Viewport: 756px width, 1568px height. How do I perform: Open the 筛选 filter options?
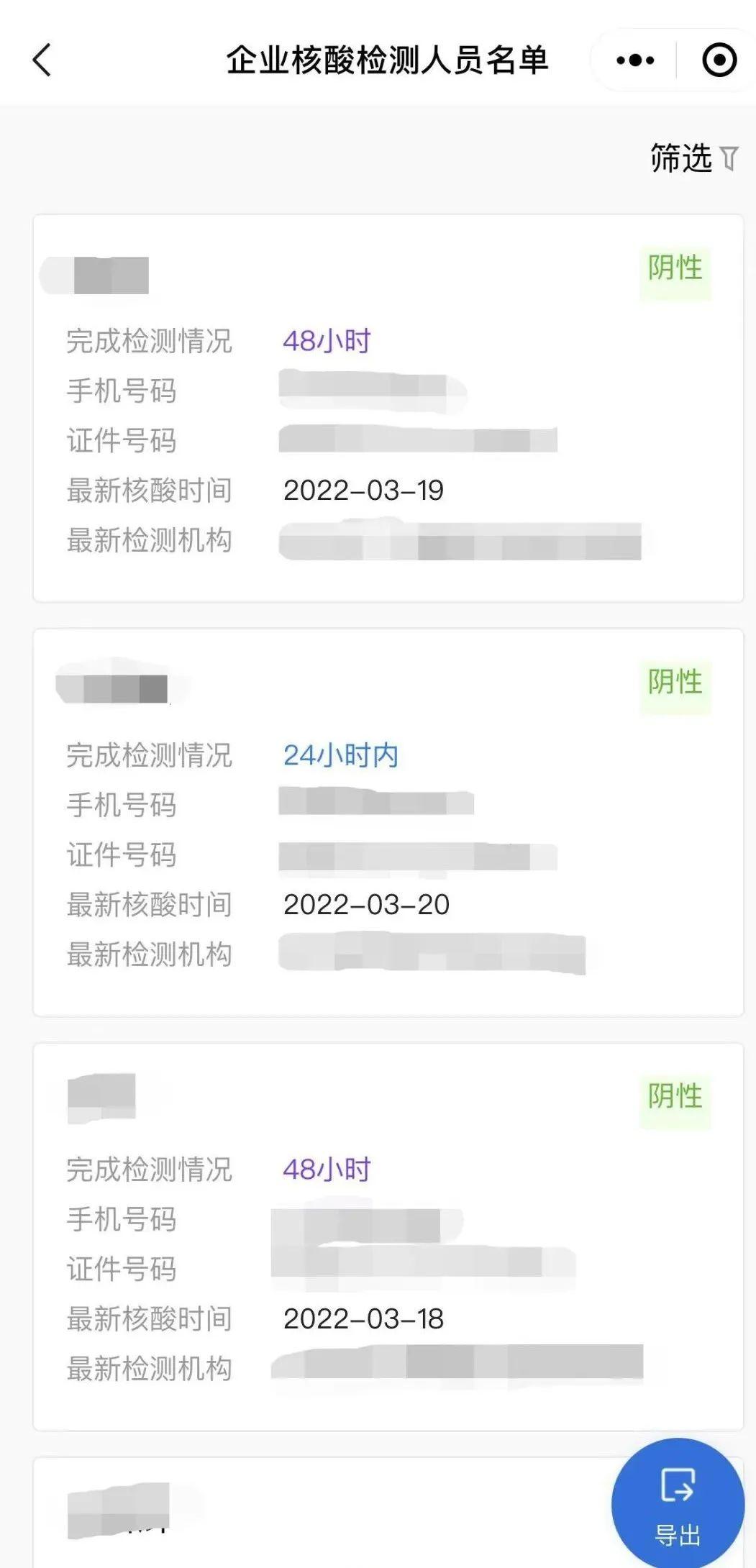click(693, 158)
